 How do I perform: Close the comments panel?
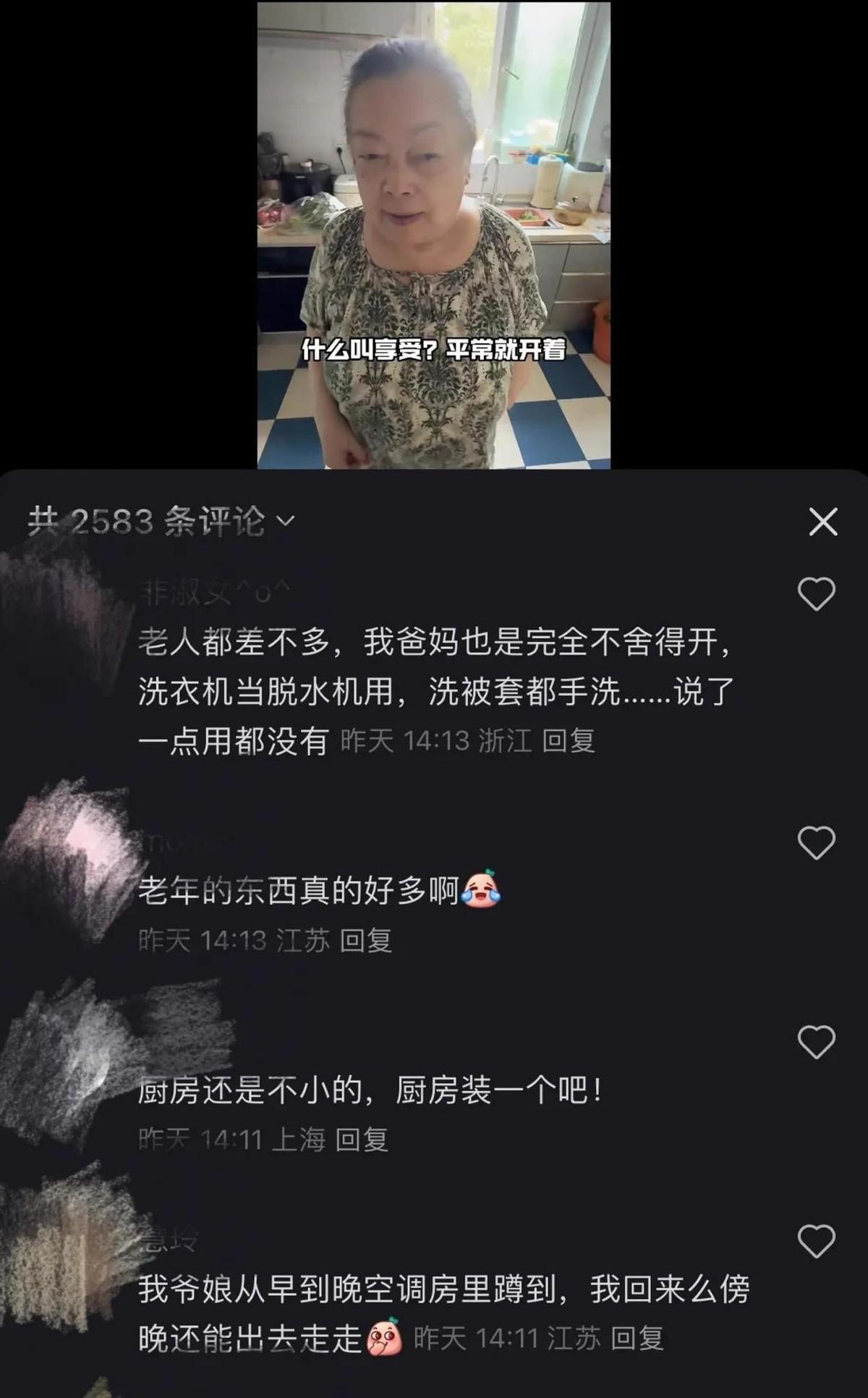pos(822,522)
